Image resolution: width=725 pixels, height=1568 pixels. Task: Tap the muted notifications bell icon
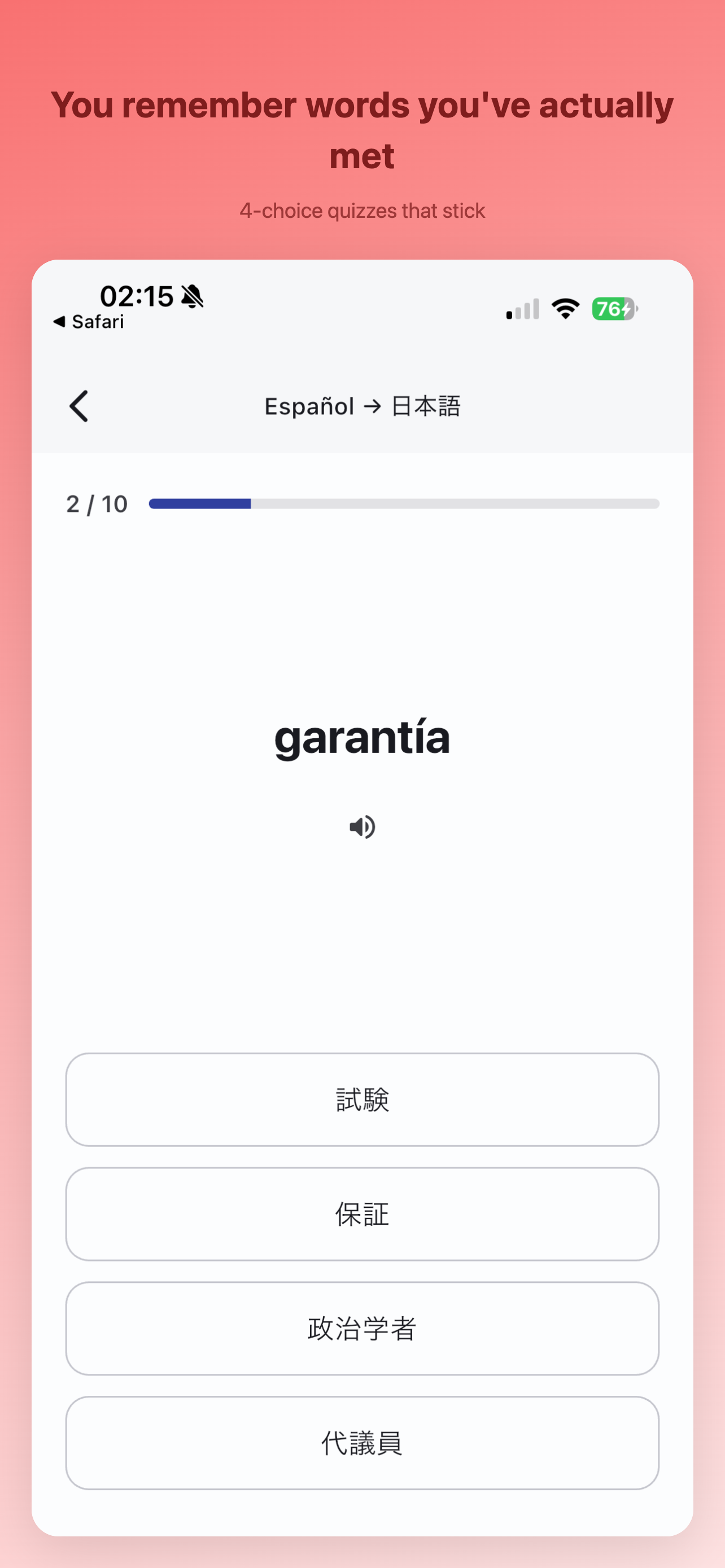click(x=192, y=296)
